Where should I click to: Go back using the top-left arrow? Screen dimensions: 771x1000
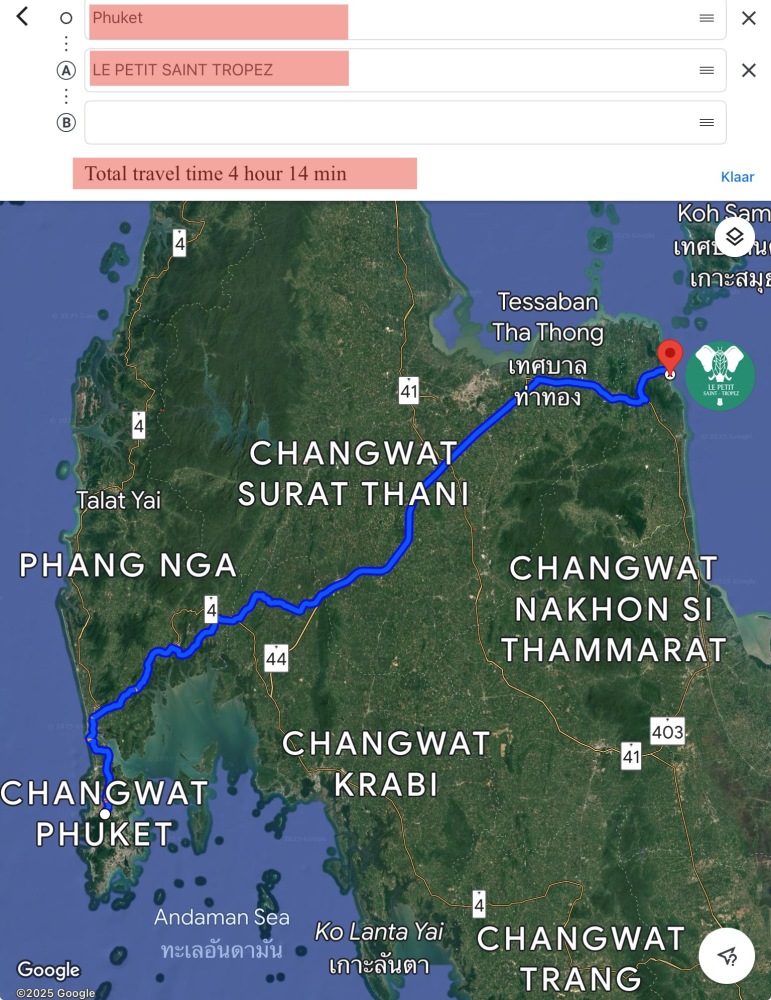pos(22,16)
